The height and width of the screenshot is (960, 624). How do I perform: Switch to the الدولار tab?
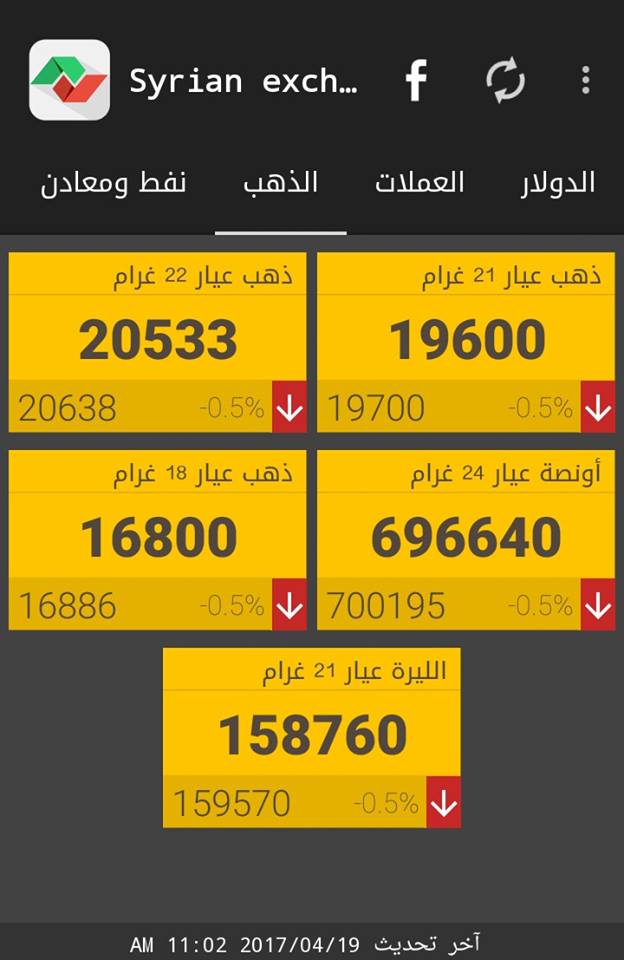pyautogui.click(x=558, y=183)
